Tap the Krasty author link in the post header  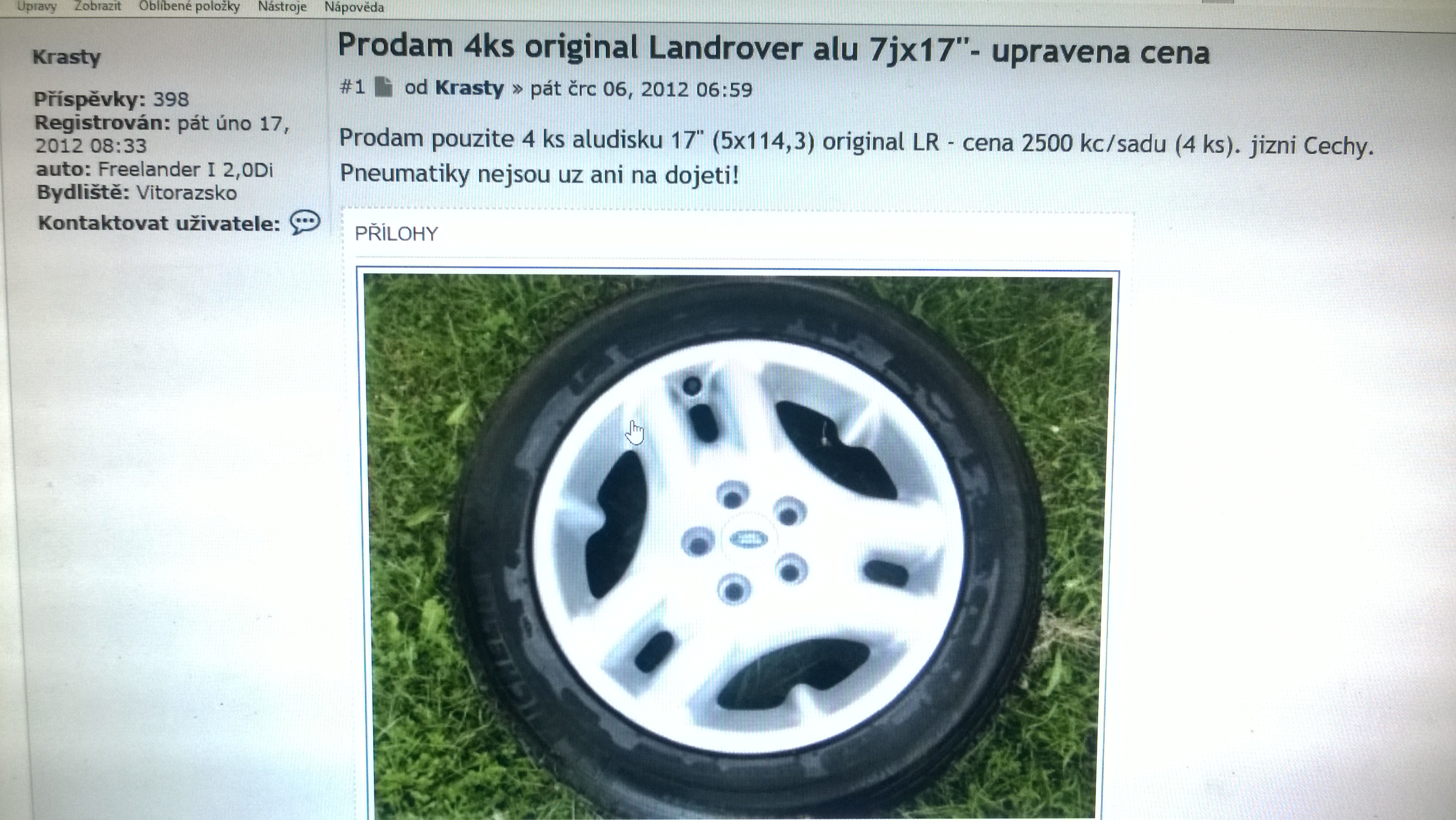point(469,88)
